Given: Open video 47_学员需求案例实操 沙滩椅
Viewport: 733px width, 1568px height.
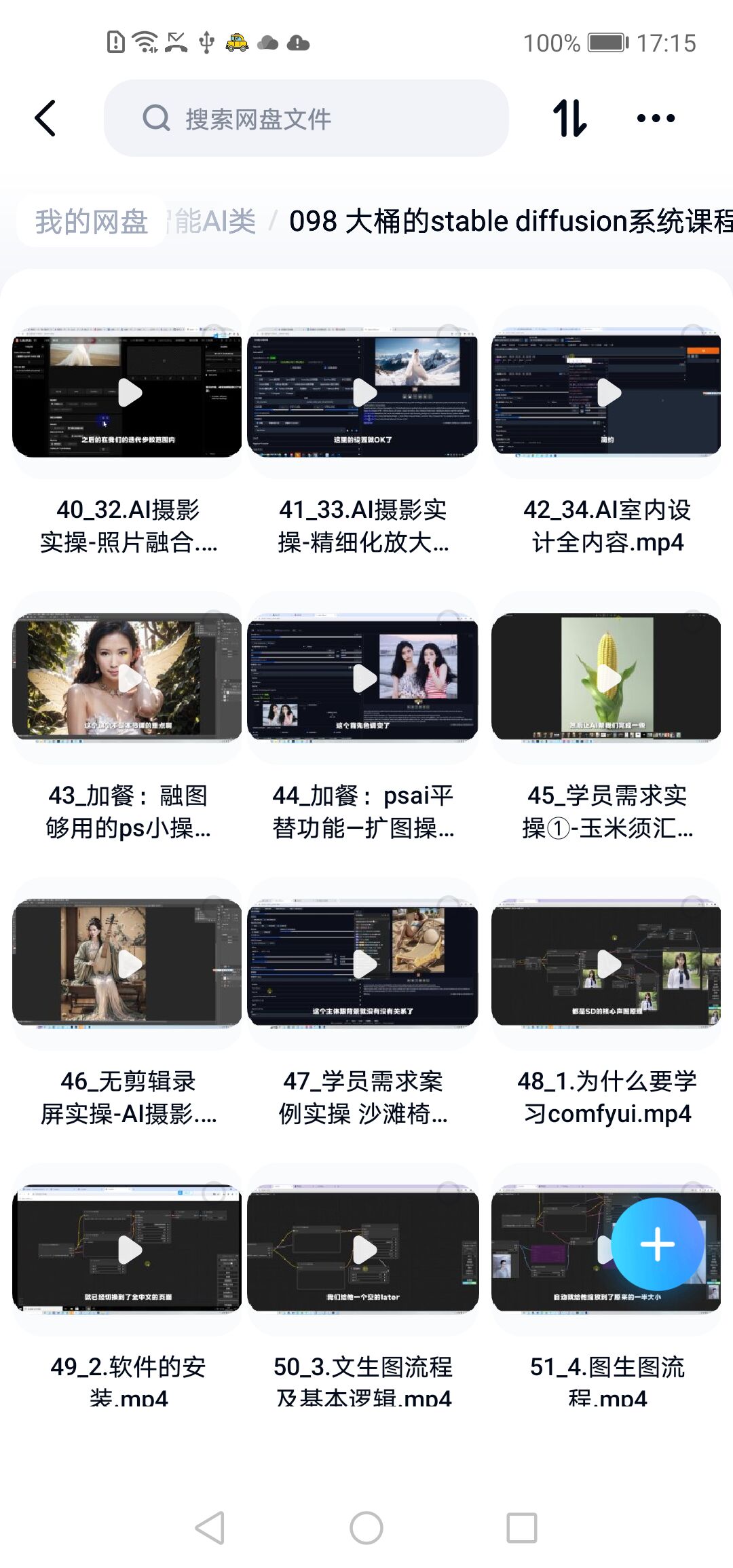Looking at the screenshot, I should click(364, 964).
